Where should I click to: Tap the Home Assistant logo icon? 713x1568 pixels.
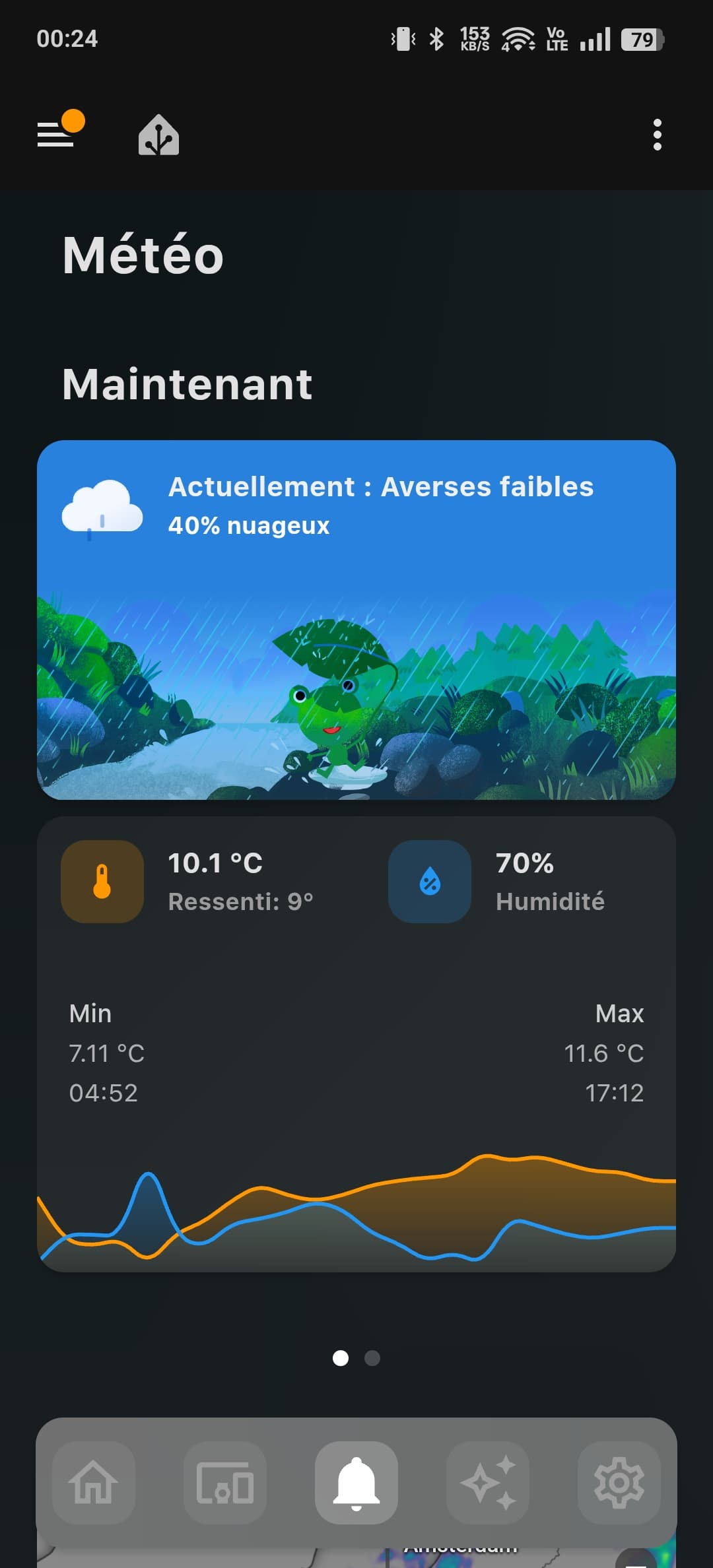158,135
